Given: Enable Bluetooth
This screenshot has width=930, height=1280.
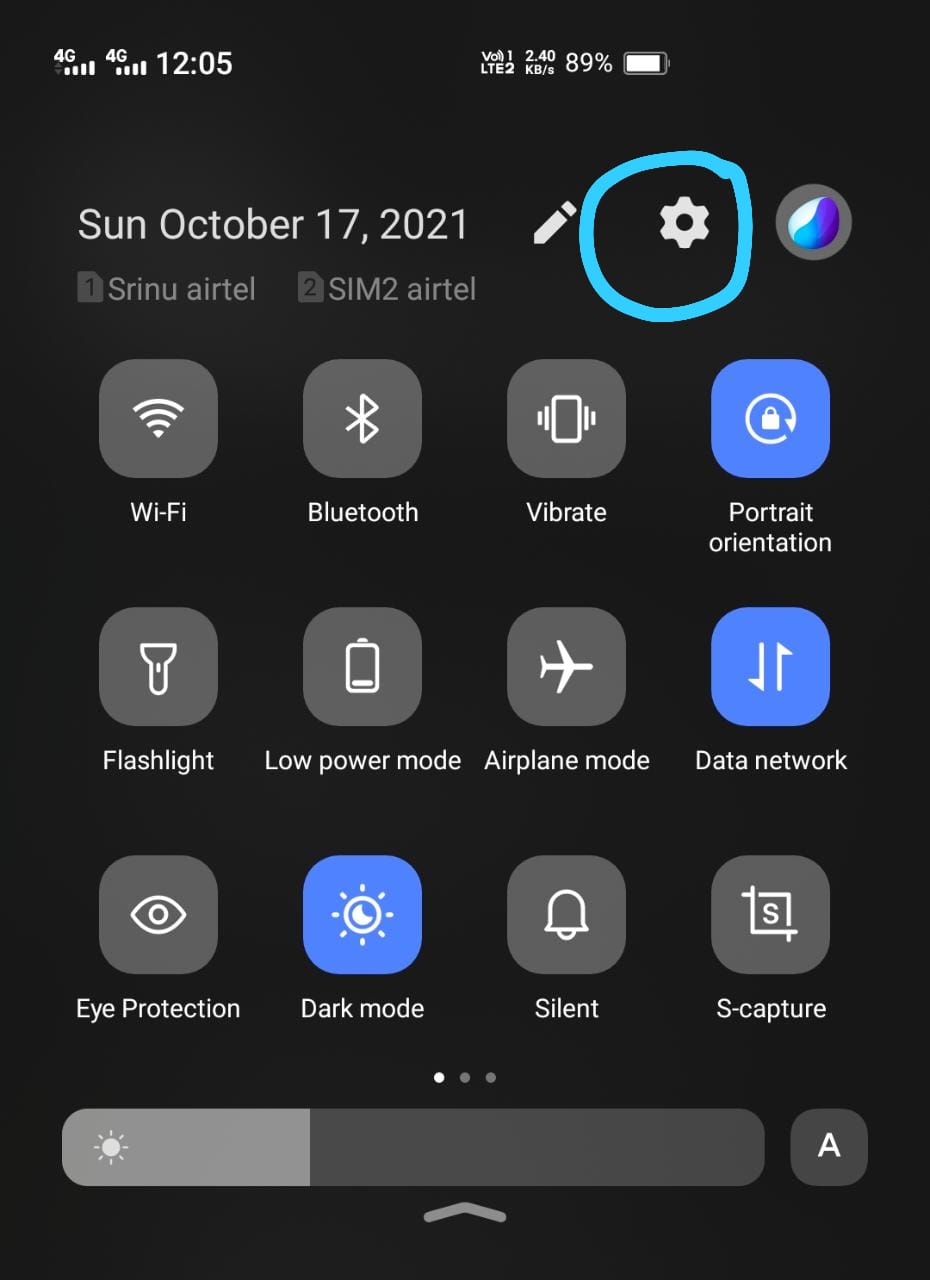Looking at the screenshot, I should [362, 418].
